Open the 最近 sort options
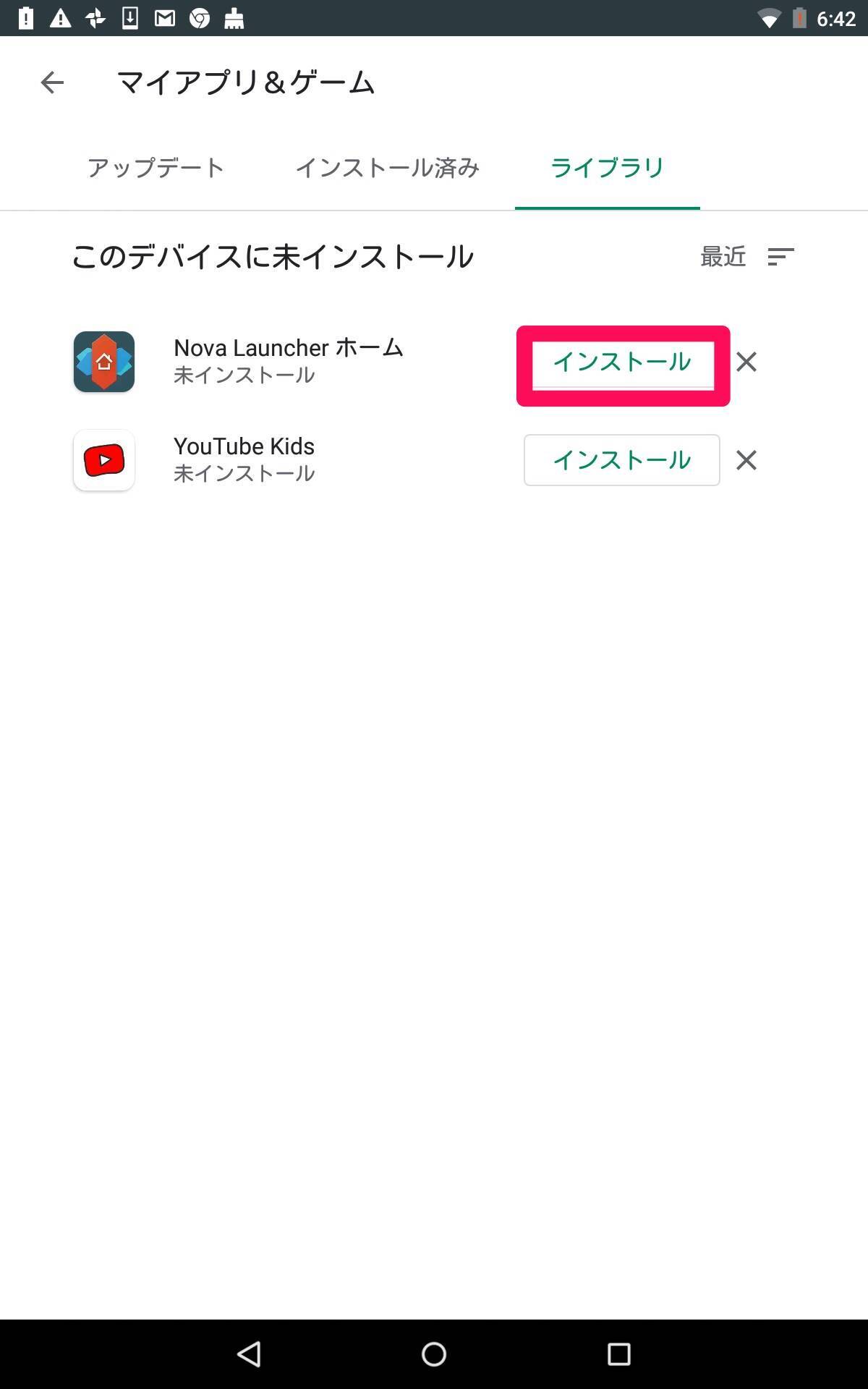The height and width of the screenshot is (1389, 868). [x=747, y=256]
